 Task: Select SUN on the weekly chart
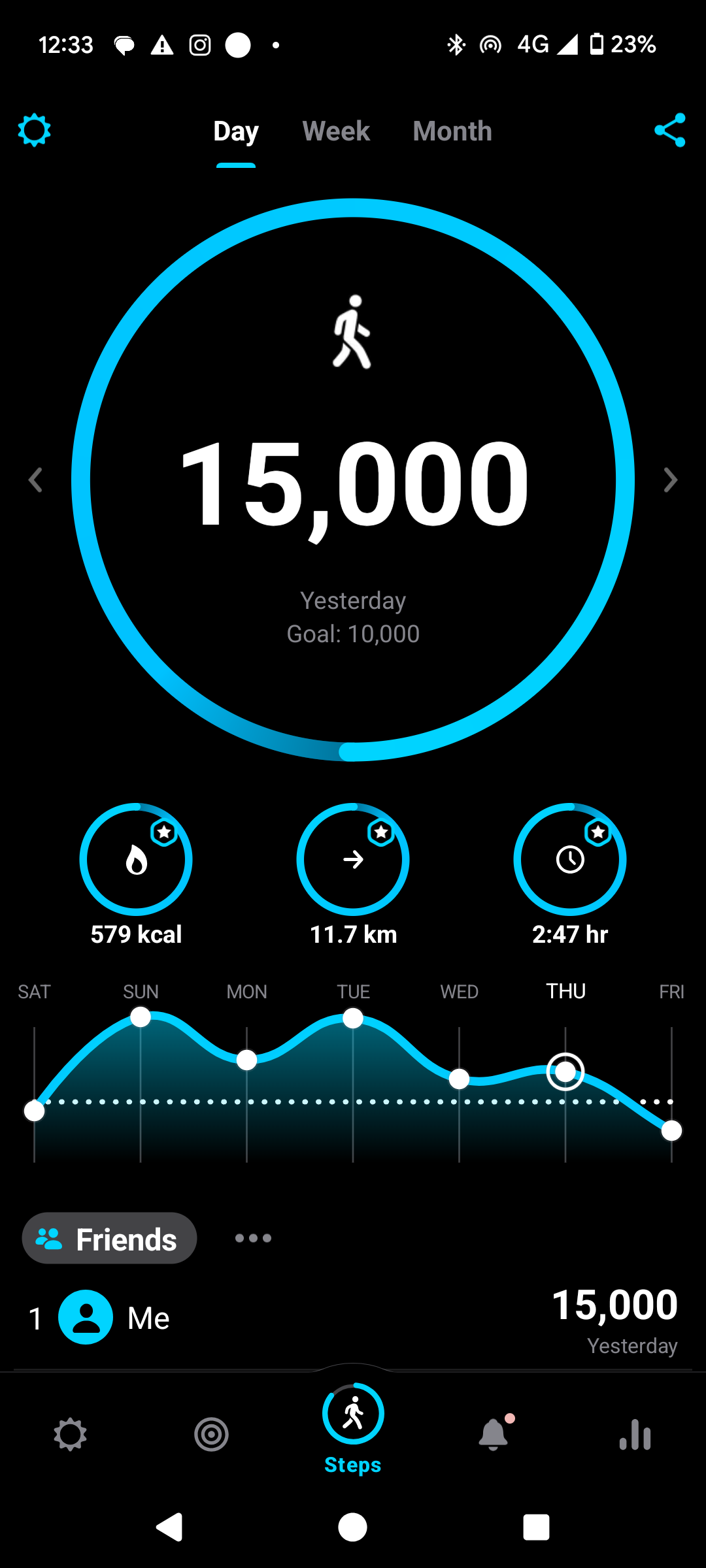coord(141,992)
